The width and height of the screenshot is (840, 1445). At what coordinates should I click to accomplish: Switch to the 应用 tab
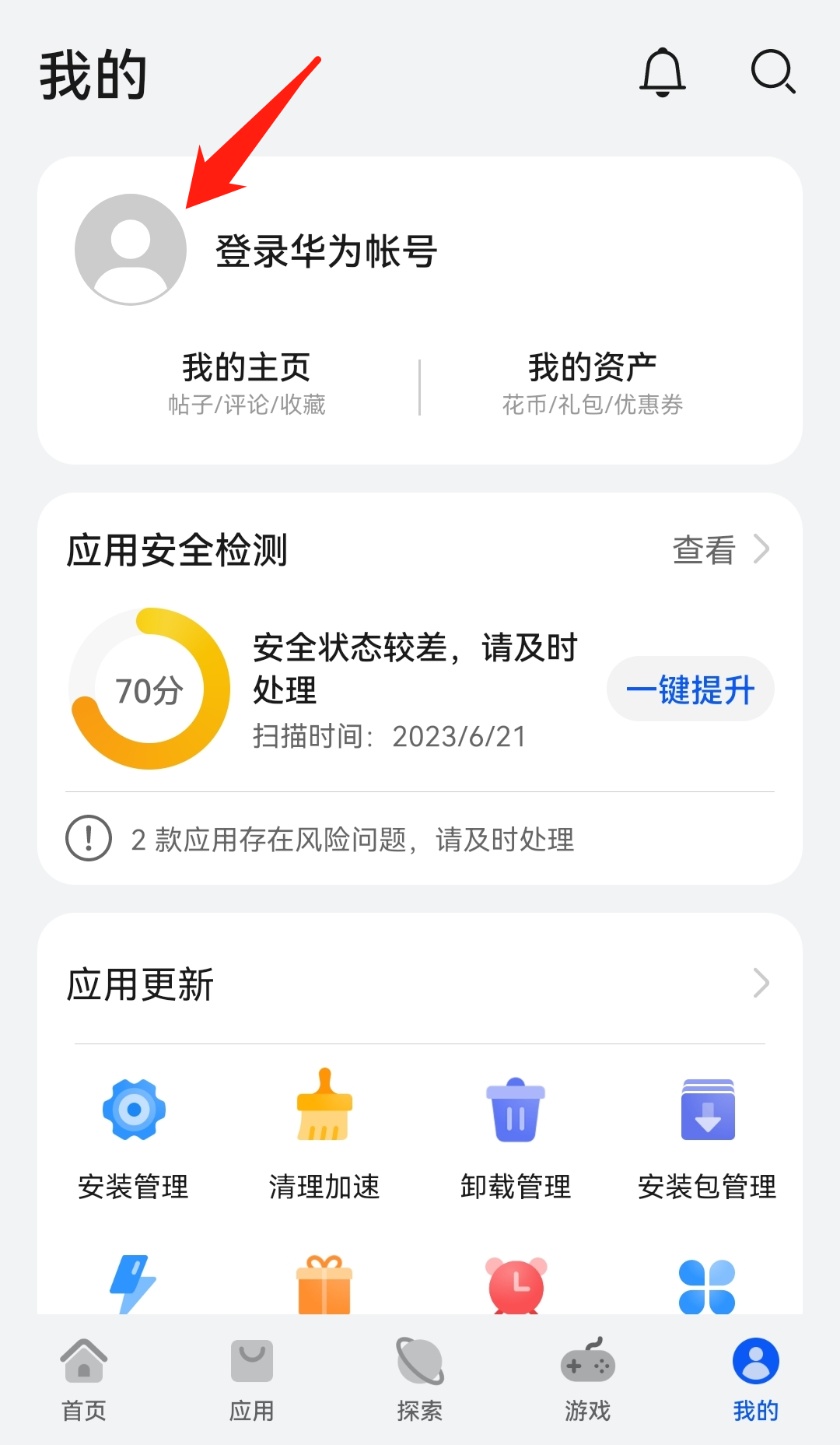point(252,1379)
